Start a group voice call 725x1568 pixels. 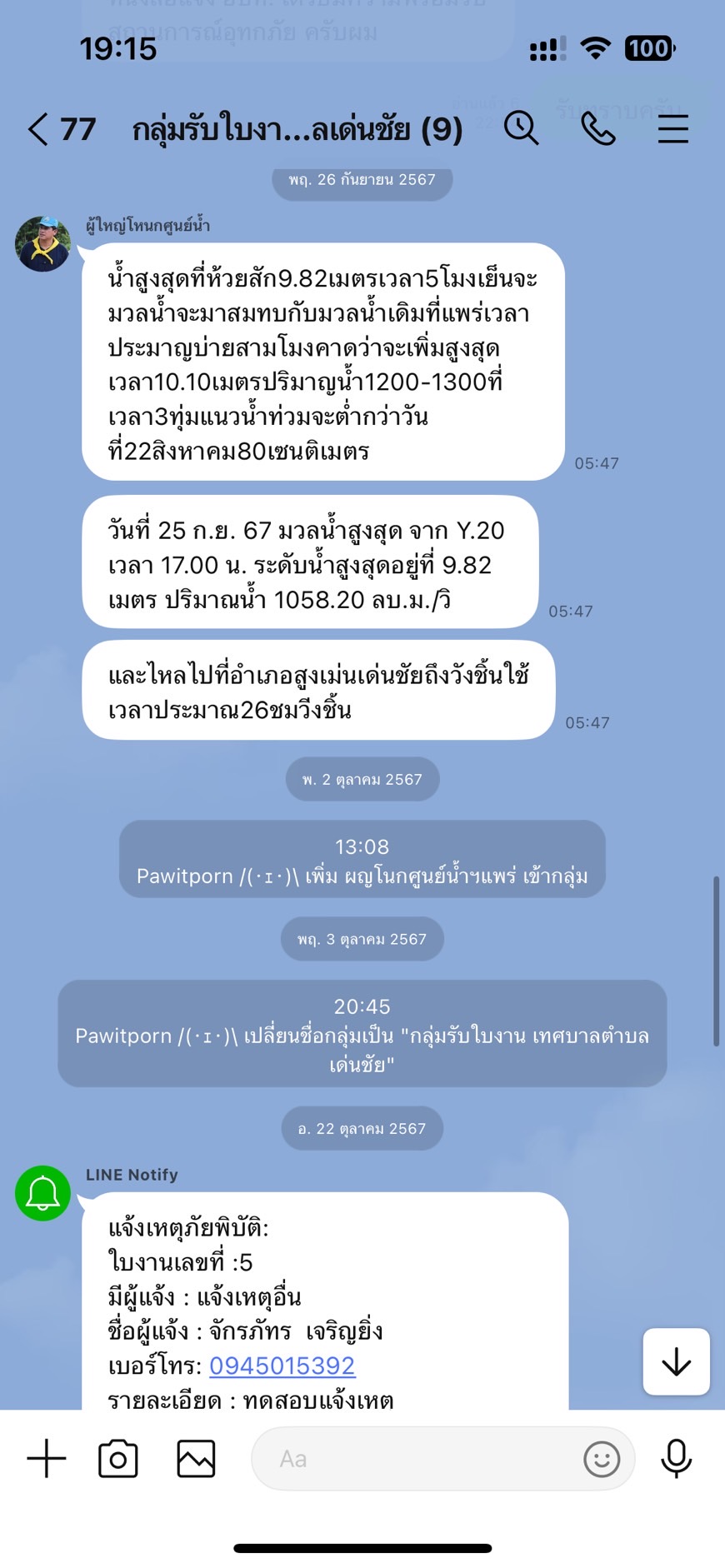click(x=597, y=129)
